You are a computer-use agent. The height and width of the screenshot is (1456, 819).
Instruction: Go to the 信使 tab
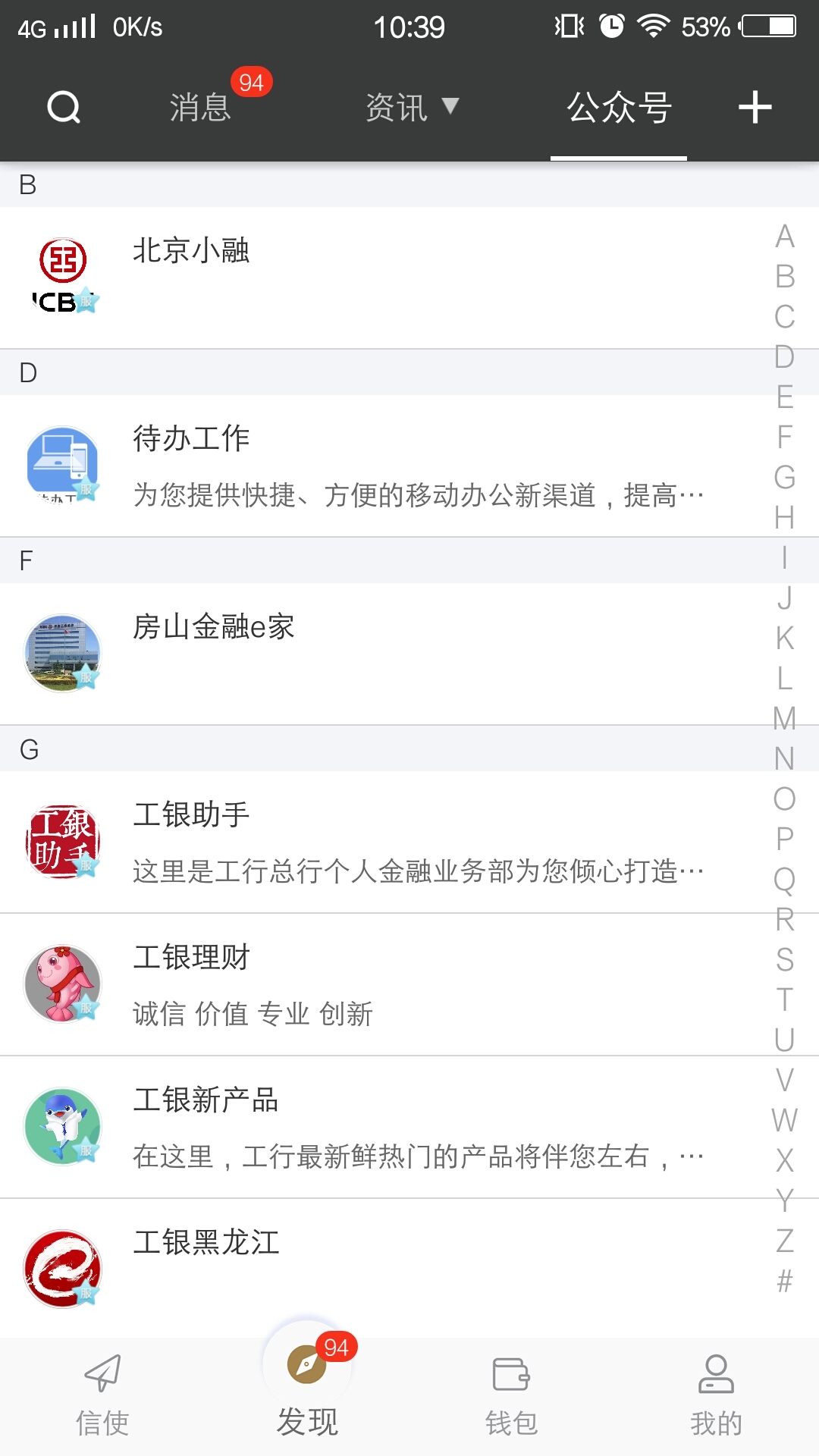point(102,1395)
